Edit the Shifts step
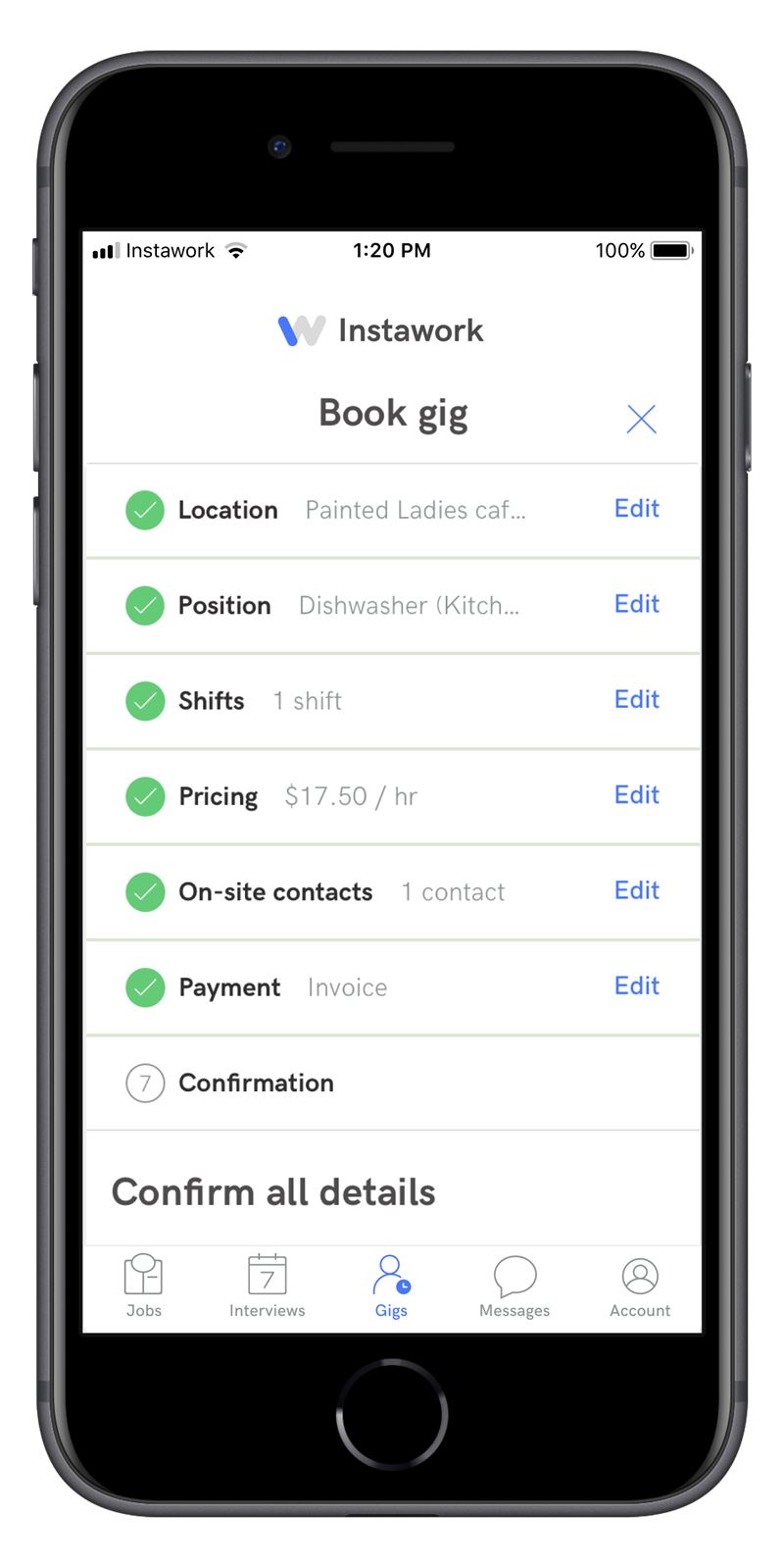 [x=637, y=699]
